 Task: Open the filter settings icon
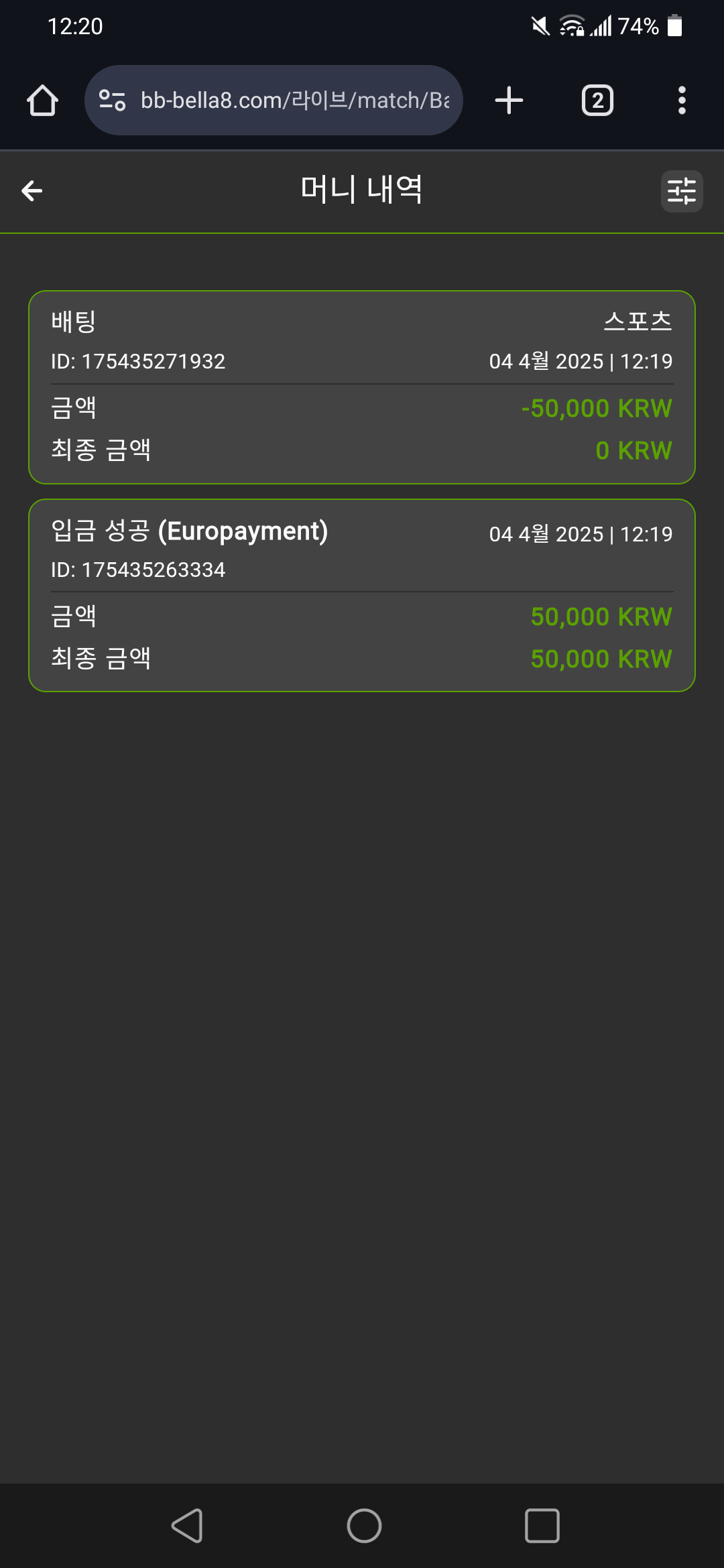coord(682,191)
